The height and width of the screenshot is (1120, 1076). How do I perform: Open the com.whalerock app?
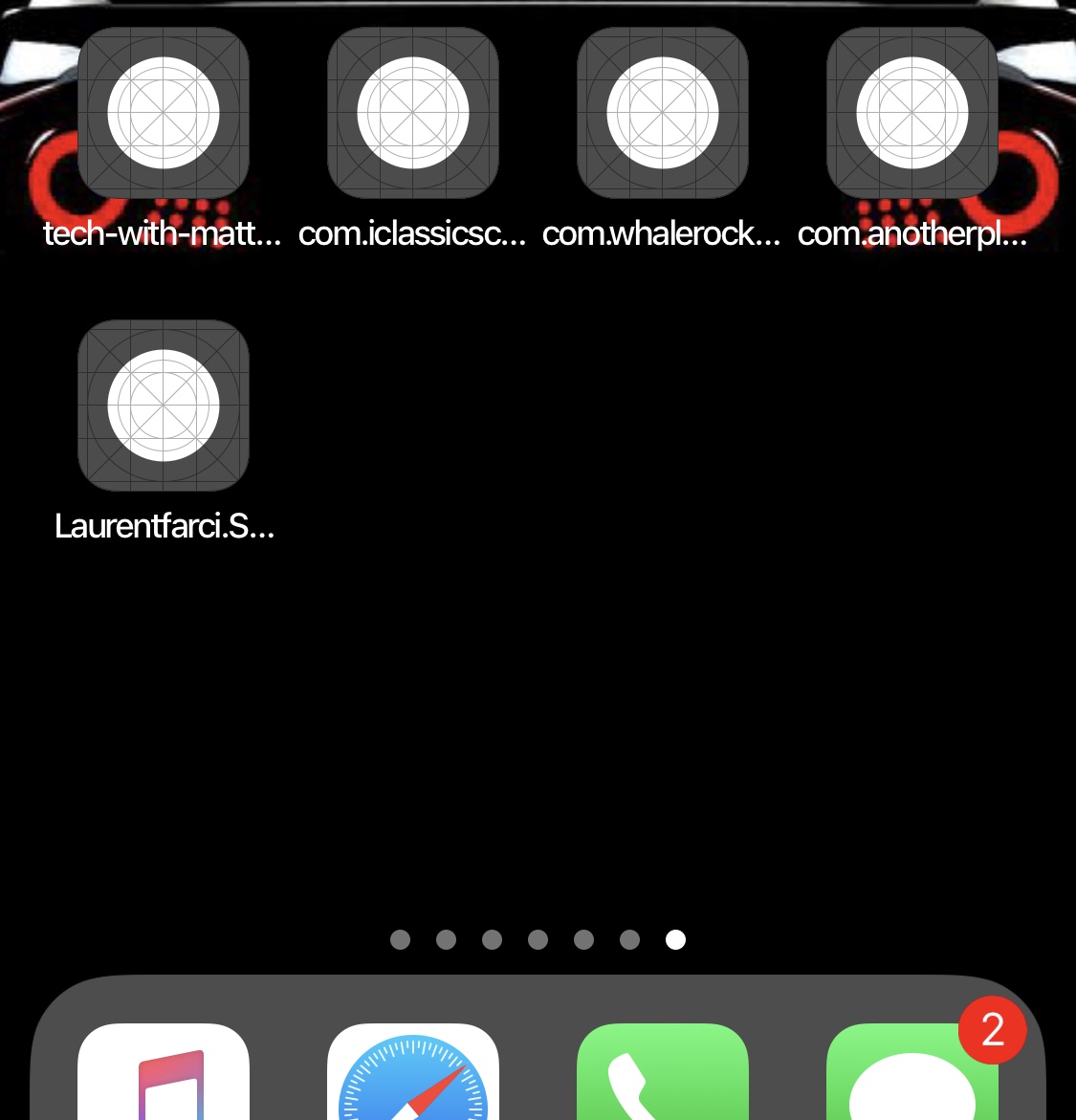(663, 113)
